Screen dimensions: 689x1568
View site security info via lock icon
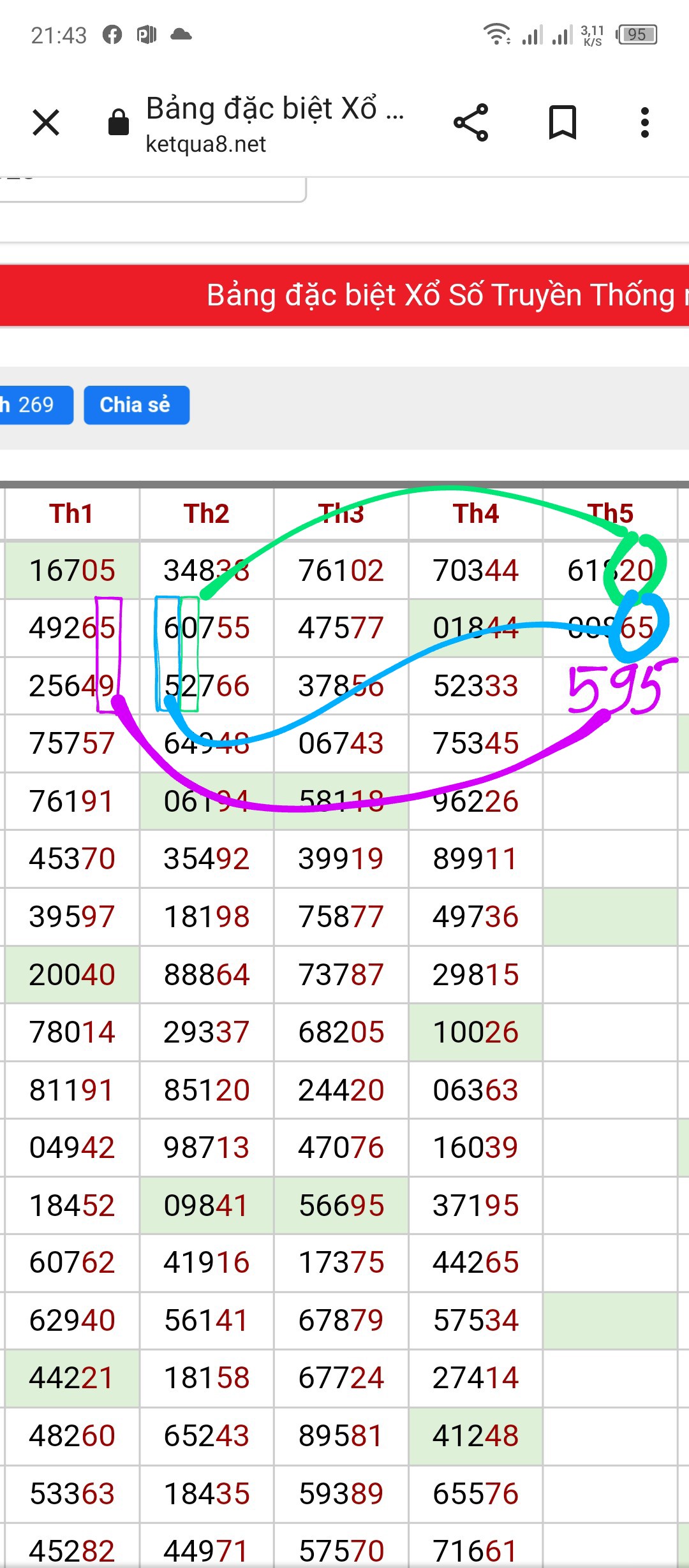coord(119,122)
